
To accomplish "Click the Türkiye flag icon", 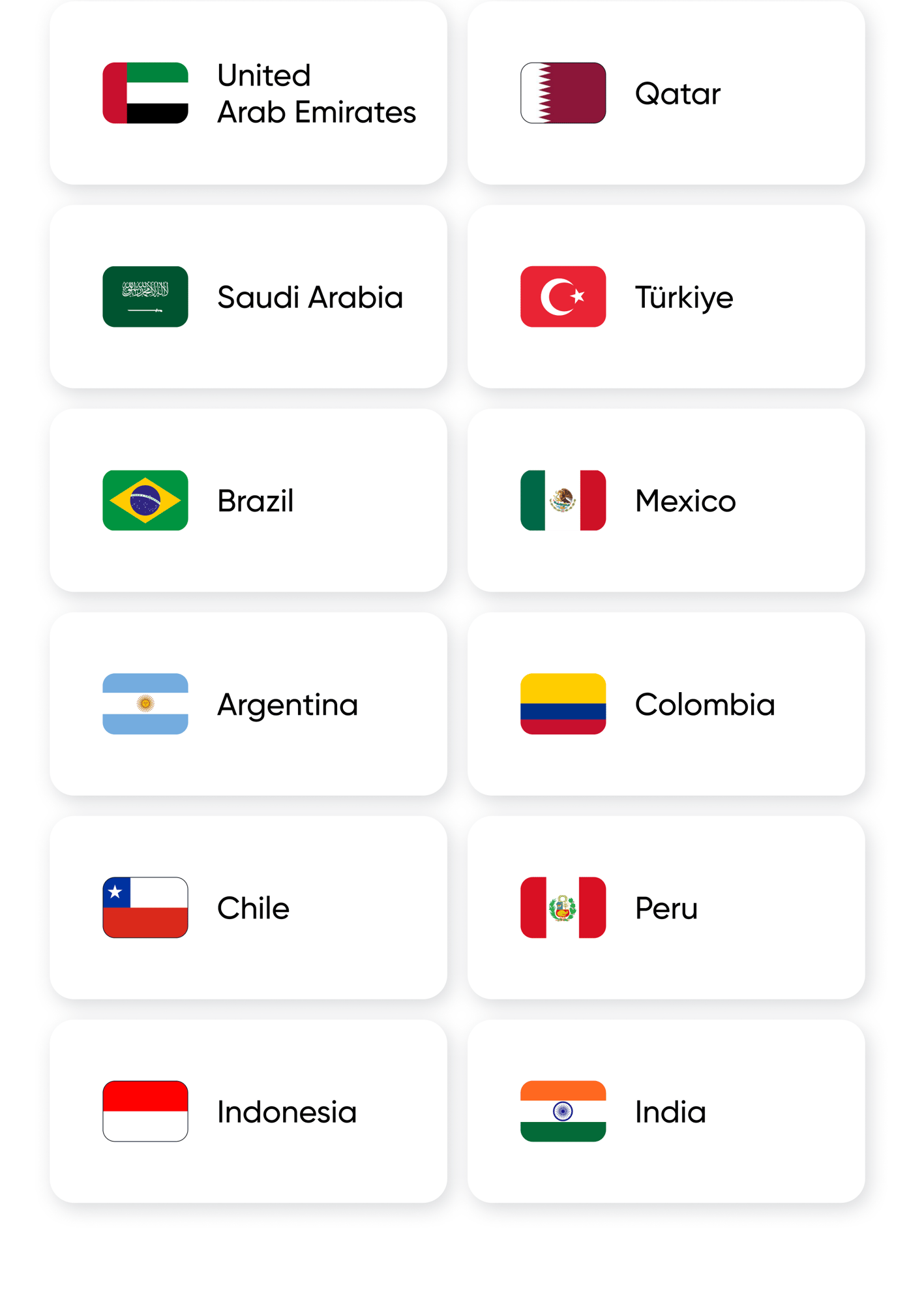I will pos(563,297).
